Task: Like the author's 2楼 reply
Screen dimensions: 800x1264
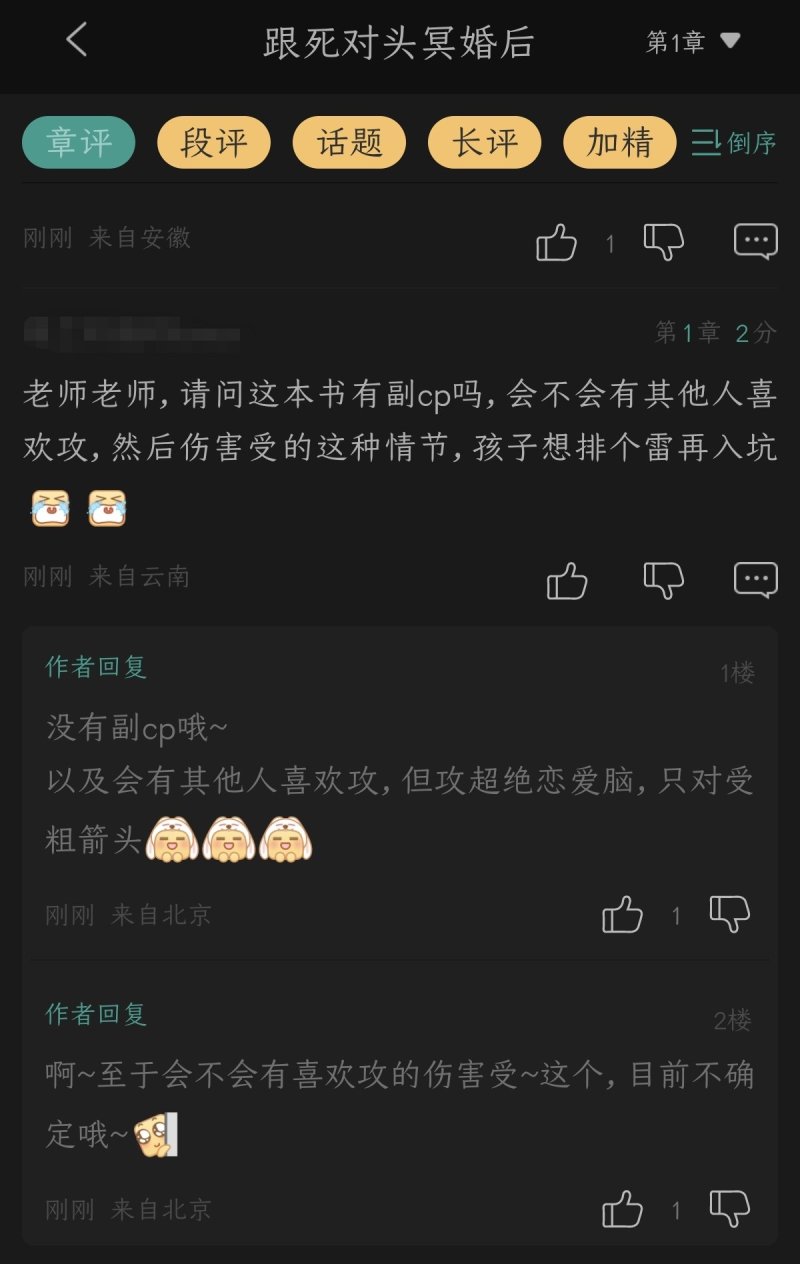Action: click(x=622, y=1209)
